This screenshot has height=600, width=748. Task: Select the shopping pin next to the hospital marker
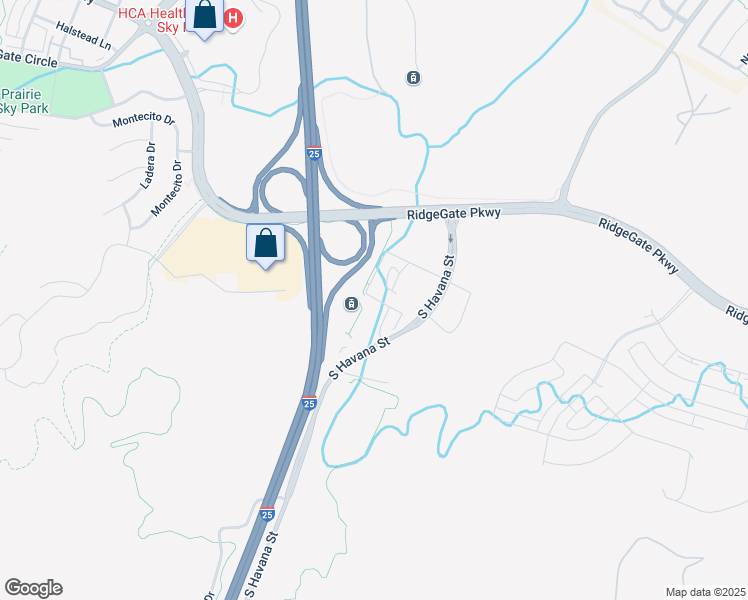[205, 17]
